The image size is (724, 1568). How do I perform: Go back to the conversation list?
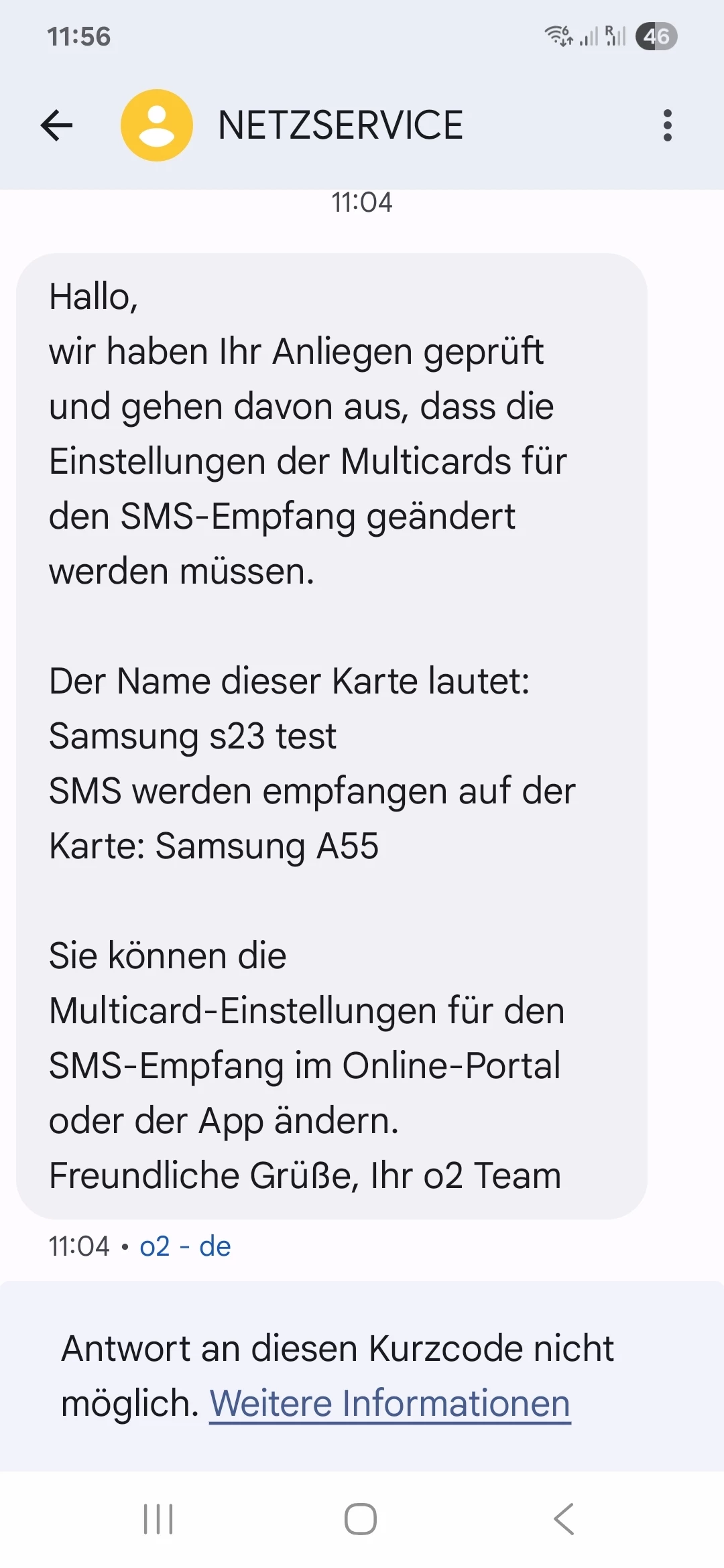click(x=56, y=125)
